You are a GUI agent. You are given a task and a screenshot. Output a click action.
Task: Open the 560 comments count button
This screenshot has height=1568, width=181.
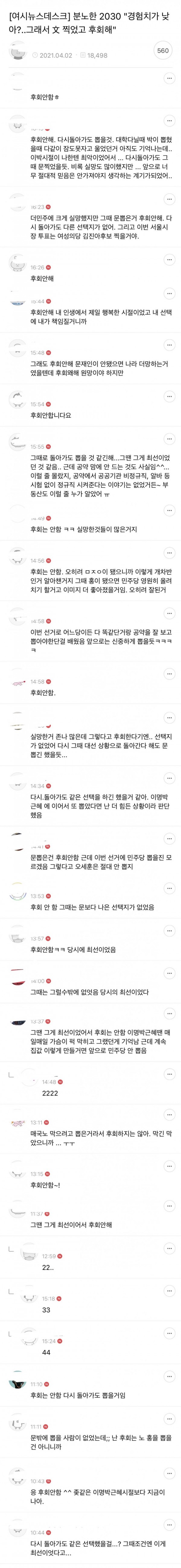(x=163, y=50)
